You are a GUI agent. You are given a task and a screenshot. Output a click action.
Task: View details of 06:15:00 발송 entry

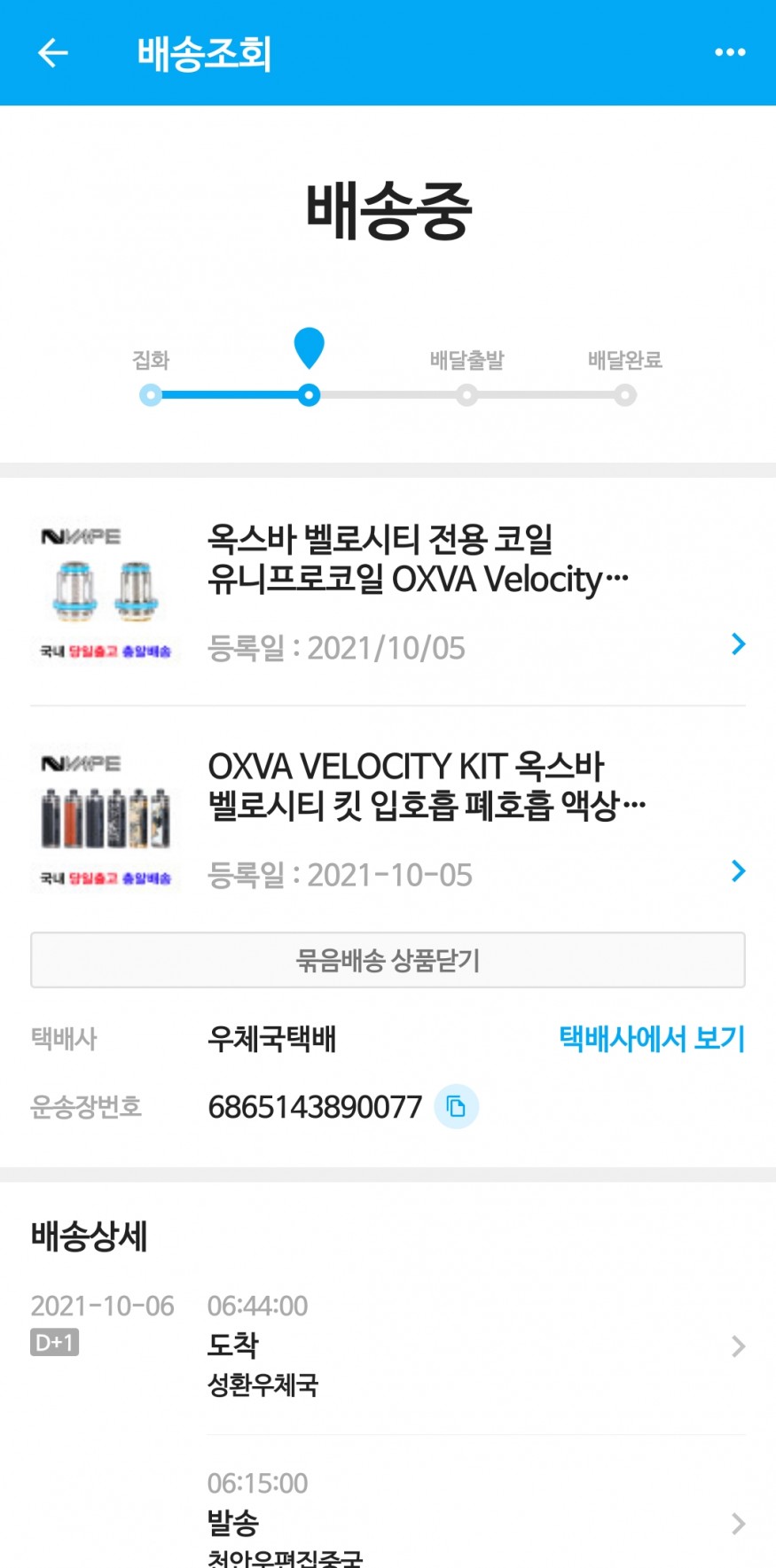[474, 1523]
